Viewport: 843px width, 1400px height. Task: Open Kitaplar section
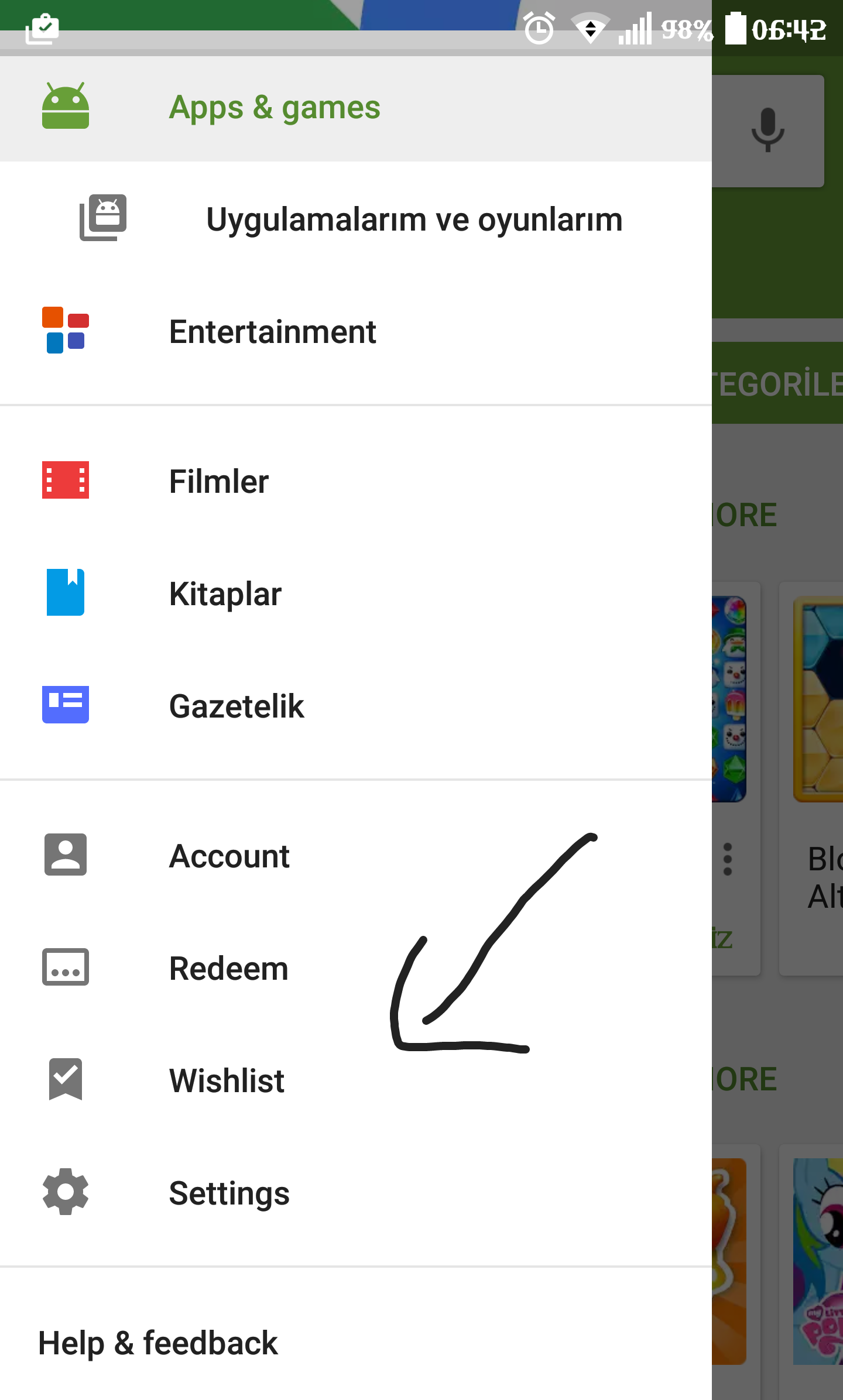(x=356, y=593)
